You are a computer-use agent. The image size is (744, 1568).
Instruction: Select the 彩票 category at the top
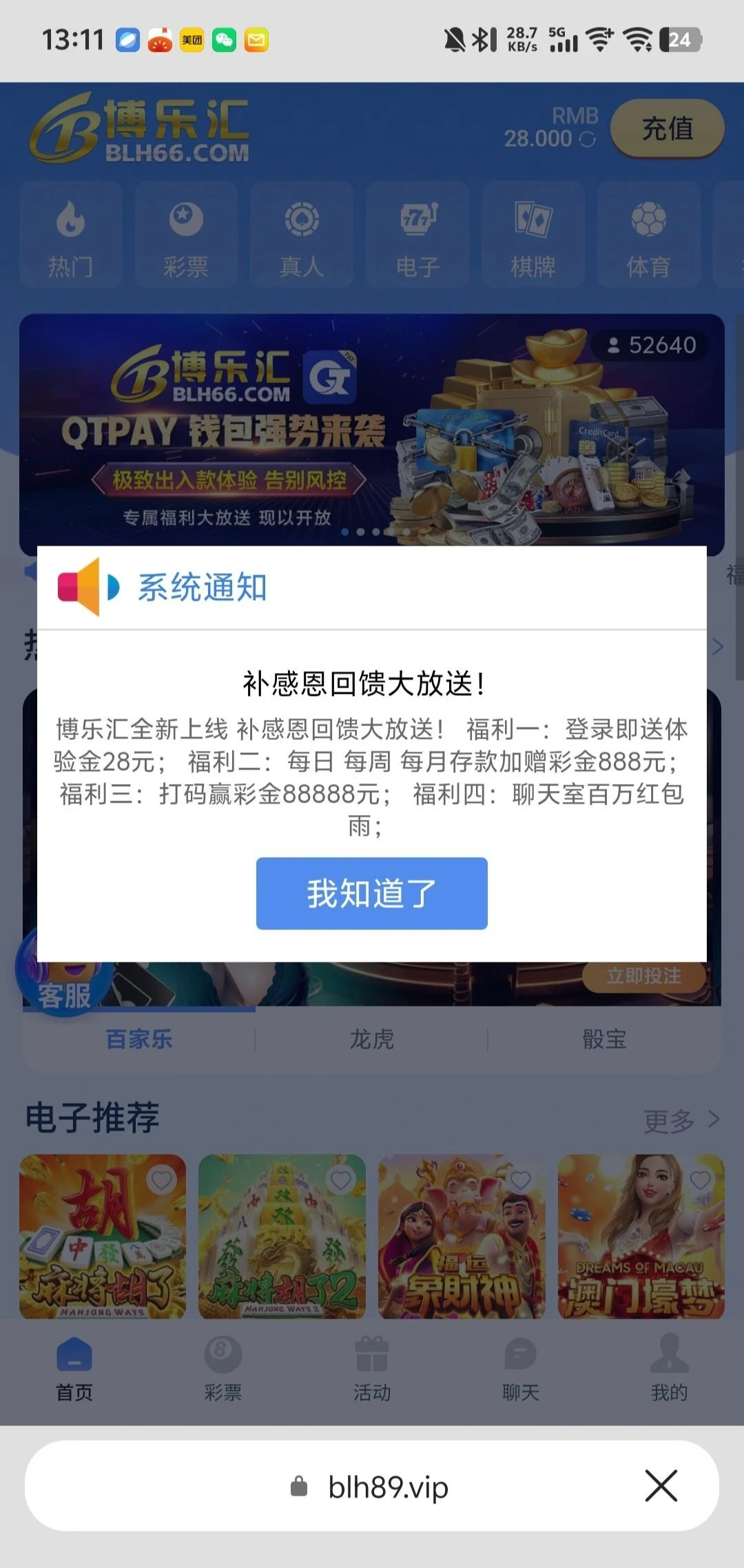point(186,236)
